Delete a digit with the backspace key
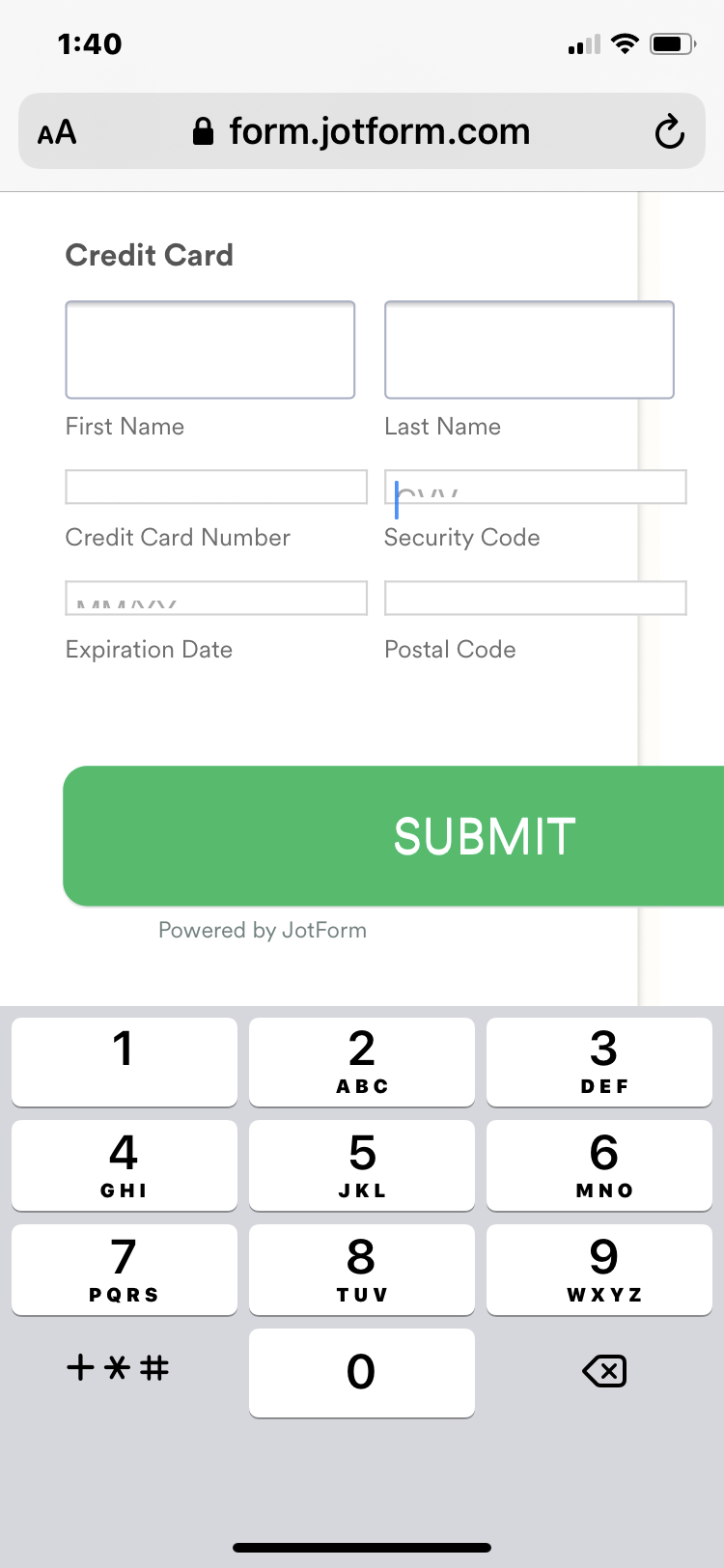This screenshot has height=1568, width=724. tap(604, 1371)
